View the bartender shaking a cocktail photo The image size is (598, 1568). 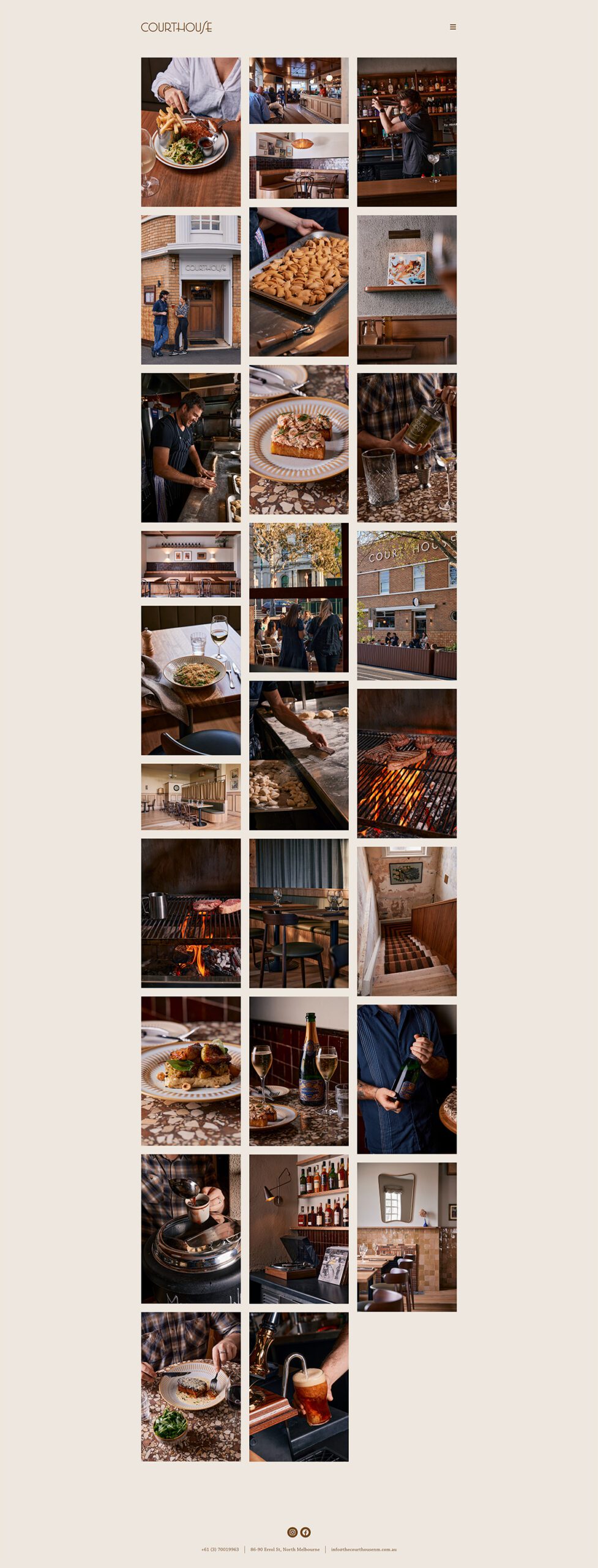(406, 132)
